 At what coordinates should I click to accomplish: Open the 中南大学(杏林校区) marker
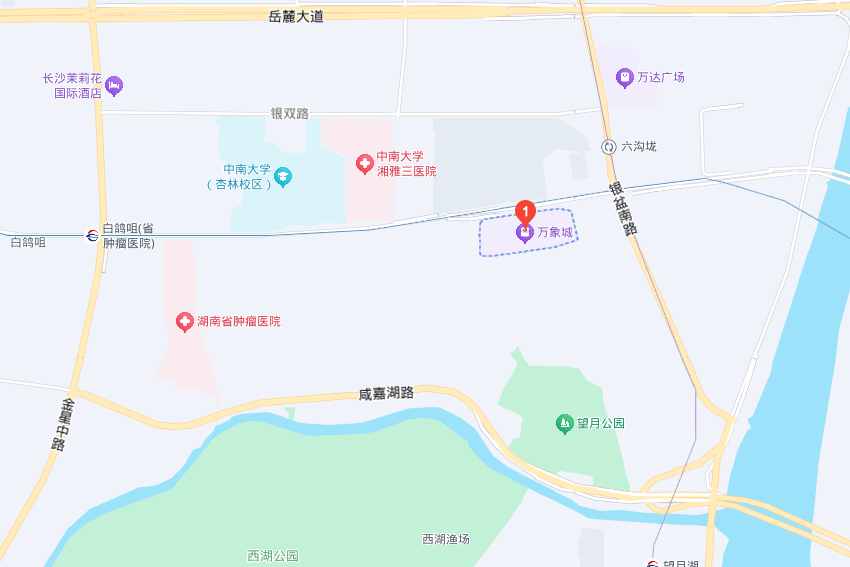[x=283, y=177]
